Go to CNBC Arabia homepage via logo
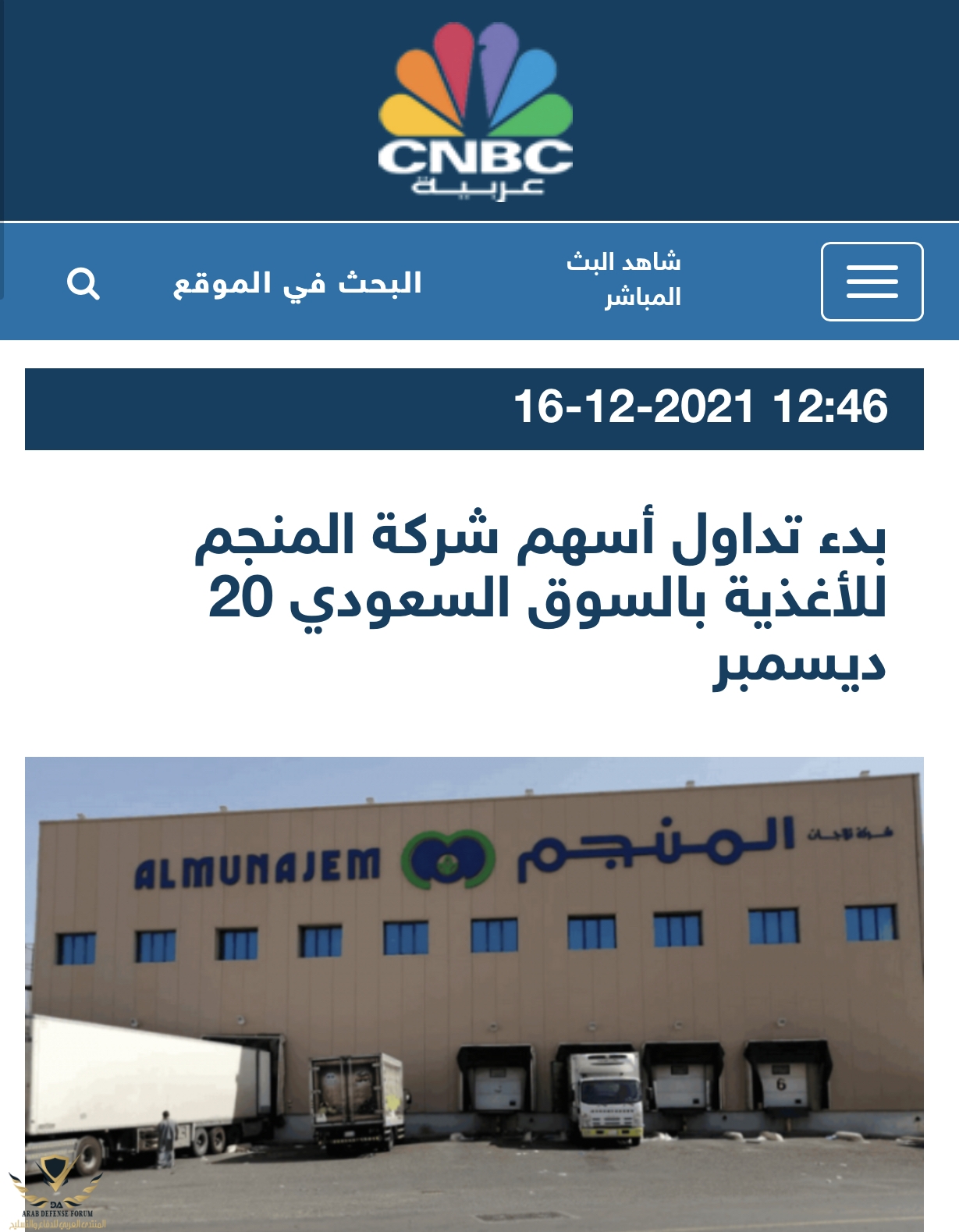Screen dimensions: 959x1232 tap(475, 112)
